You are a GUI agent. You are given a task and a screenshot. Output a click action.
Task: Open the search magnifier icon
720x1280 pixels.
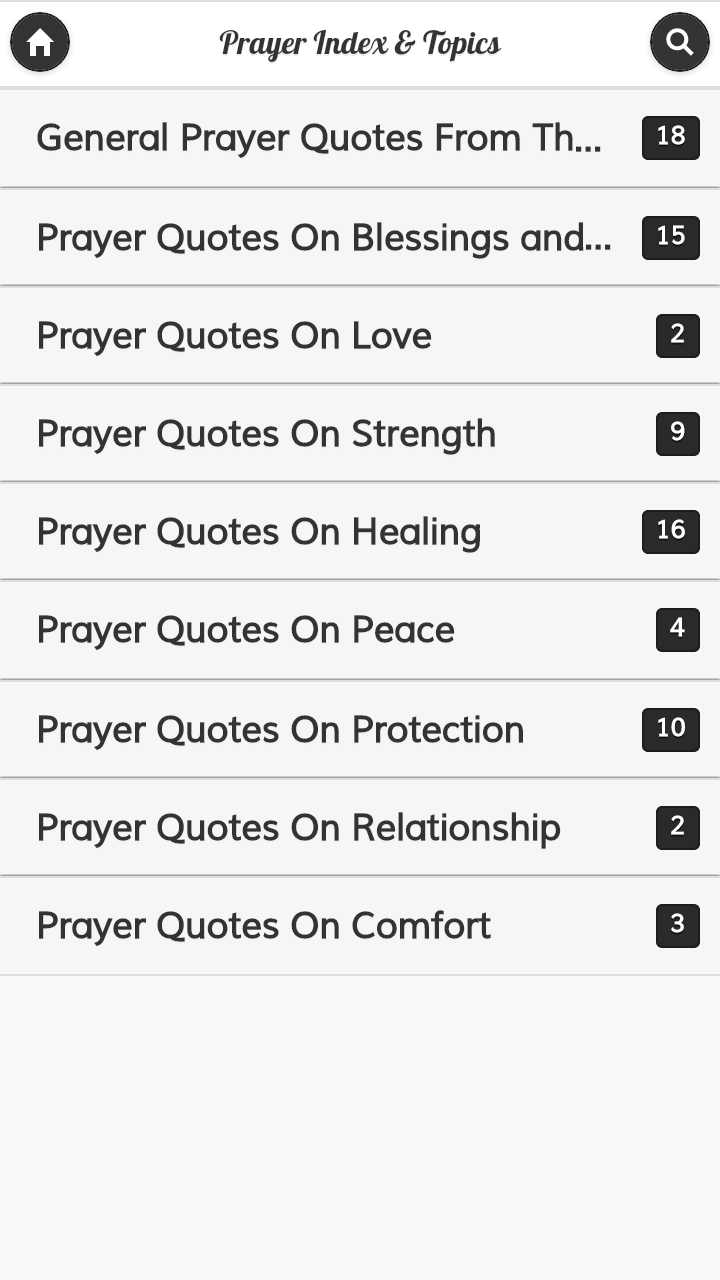[679, 43]
